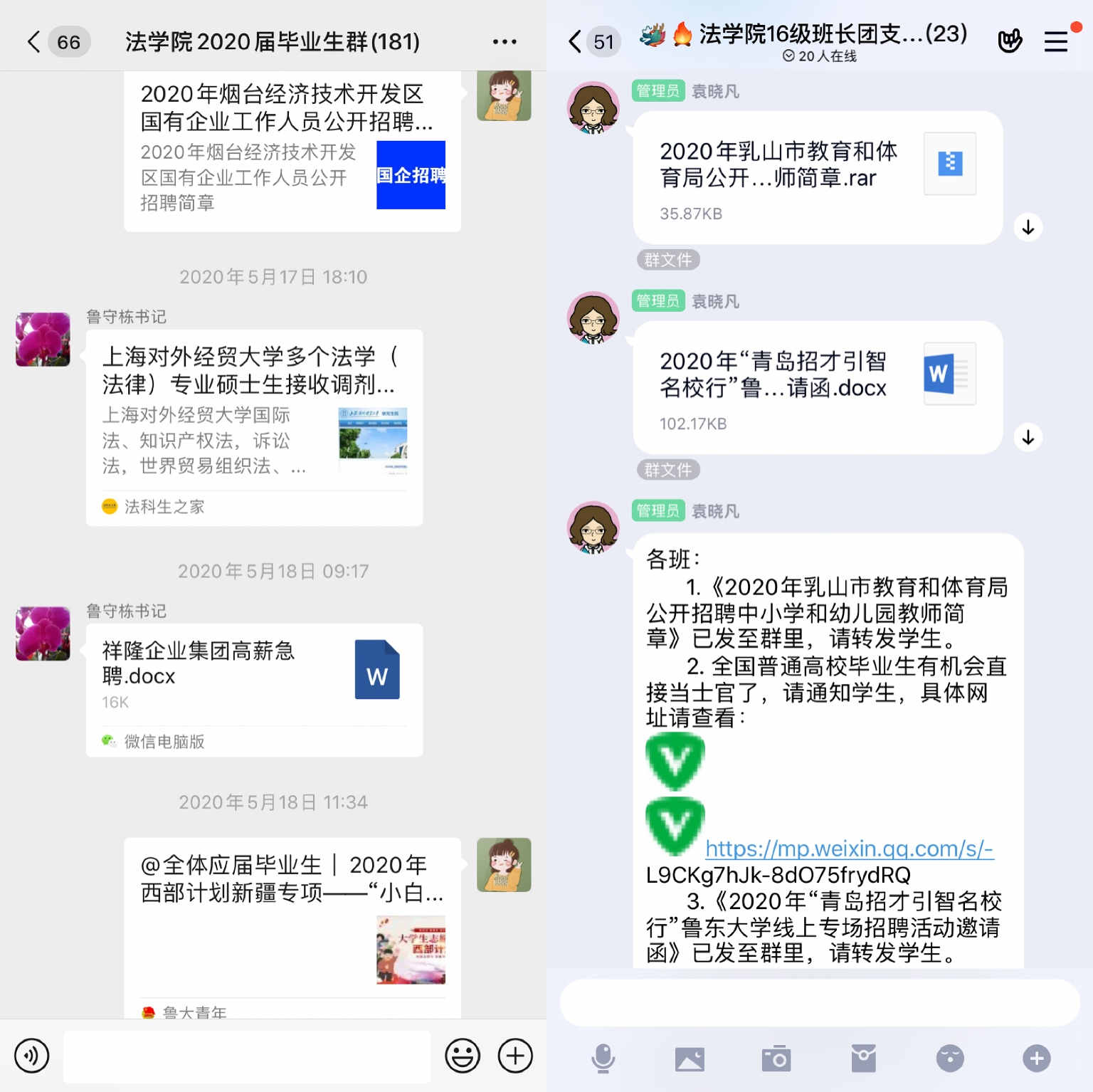Download the 青岛招才引智 .docx file
This screenshot has width=1093, height=1092.
coord(1028,437)
